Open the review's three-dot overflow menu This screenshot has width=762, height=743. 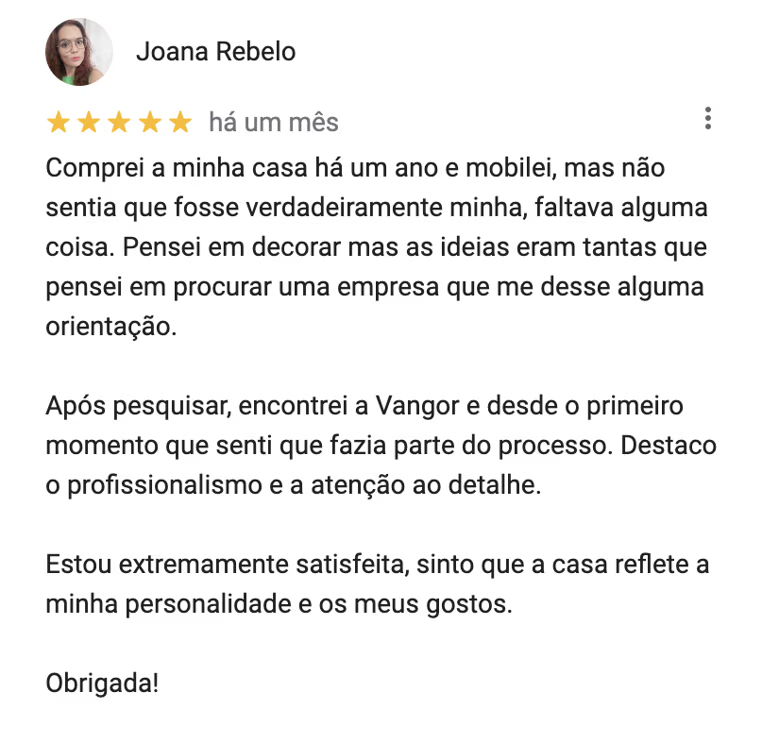pos(708,119)
